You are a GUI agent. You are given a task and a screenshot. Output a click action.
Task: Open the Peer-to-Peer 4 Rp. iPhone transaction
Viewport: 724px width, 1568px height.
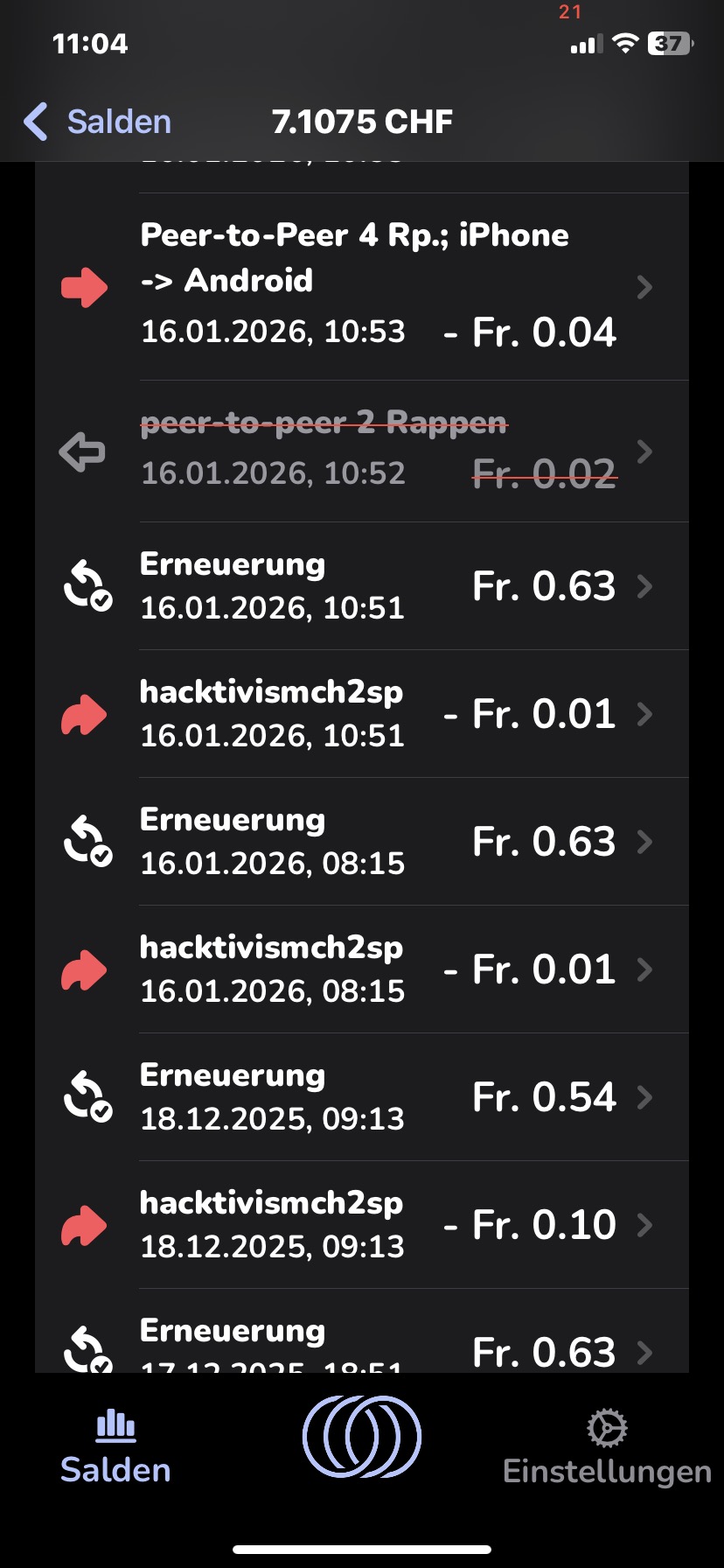pyautogui.click(x=362, y=287)
